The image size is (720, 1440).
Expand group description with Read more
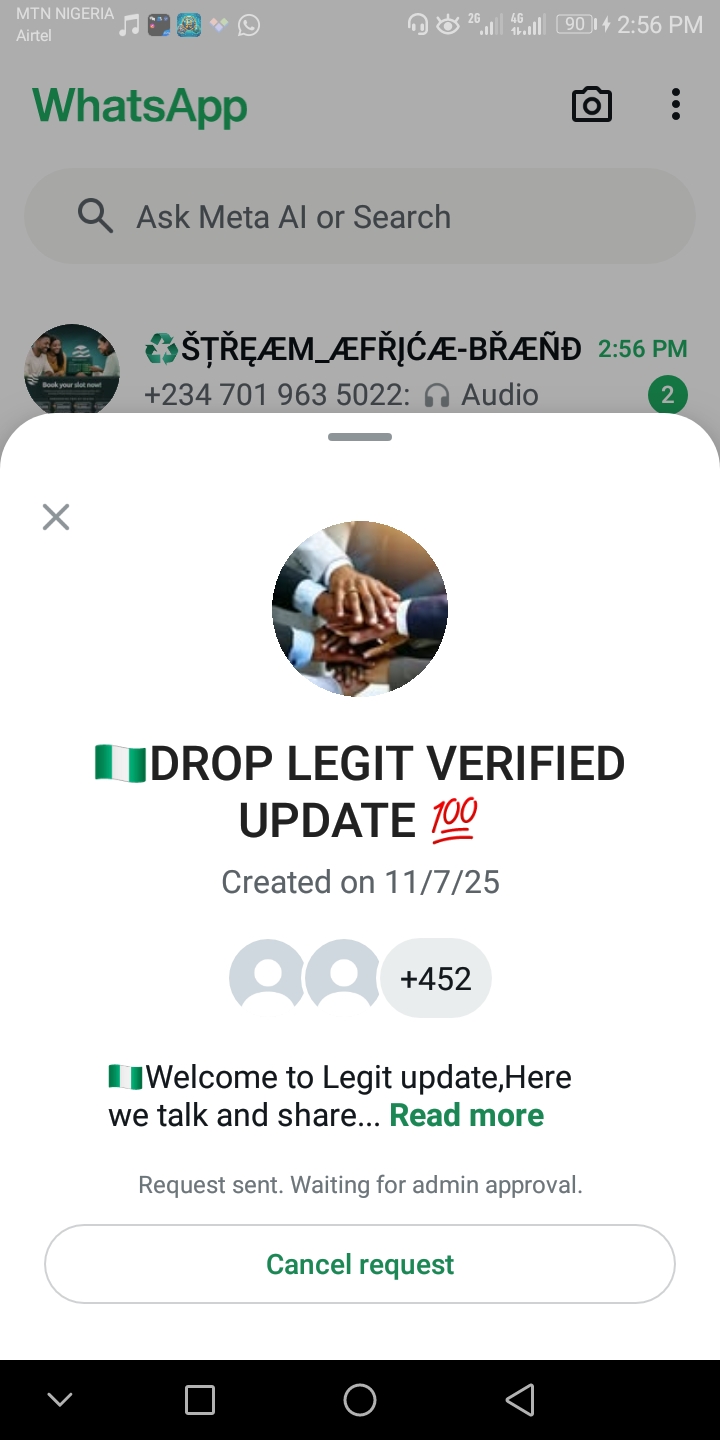click(466, 1115)
